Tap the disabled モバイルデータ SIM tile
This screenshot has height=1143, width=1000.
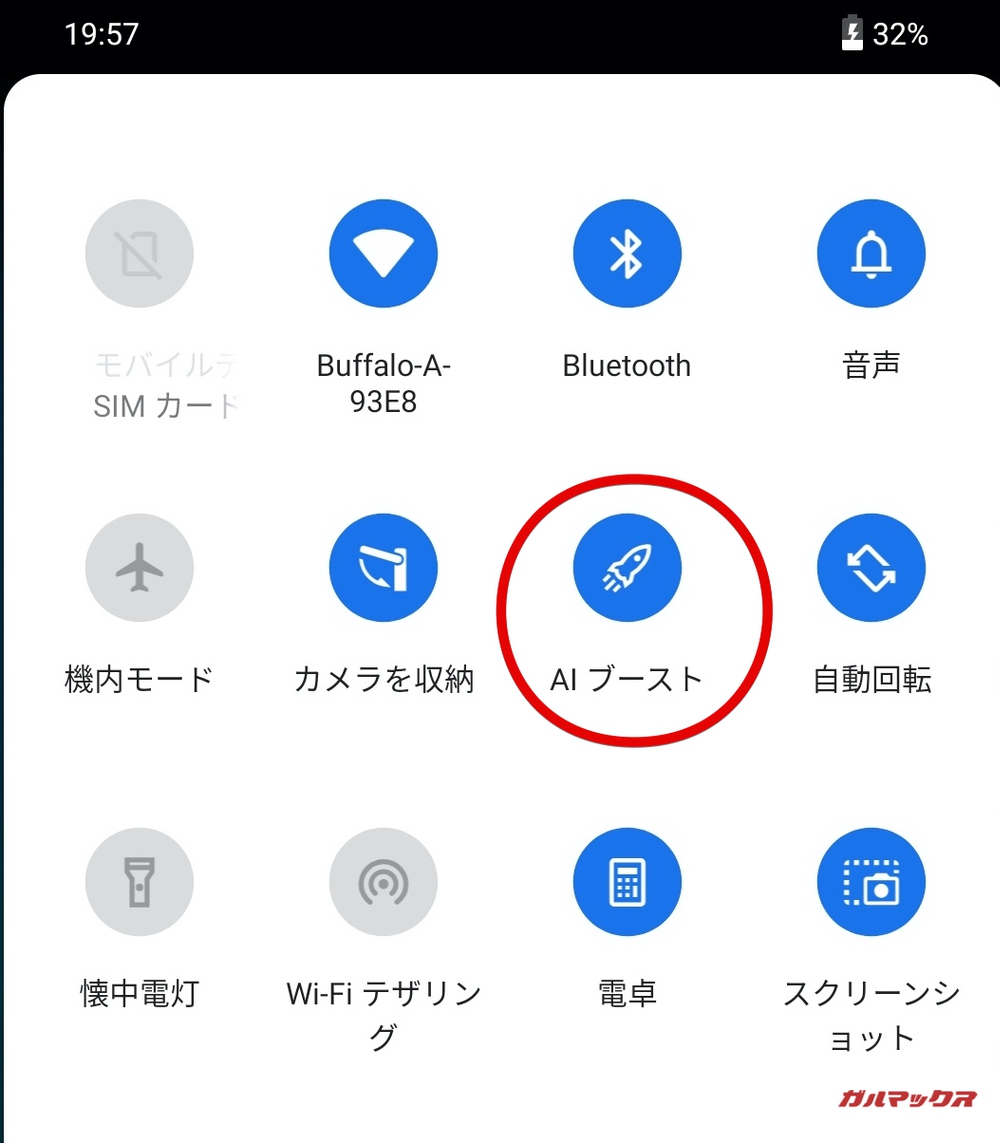[139, 253]
